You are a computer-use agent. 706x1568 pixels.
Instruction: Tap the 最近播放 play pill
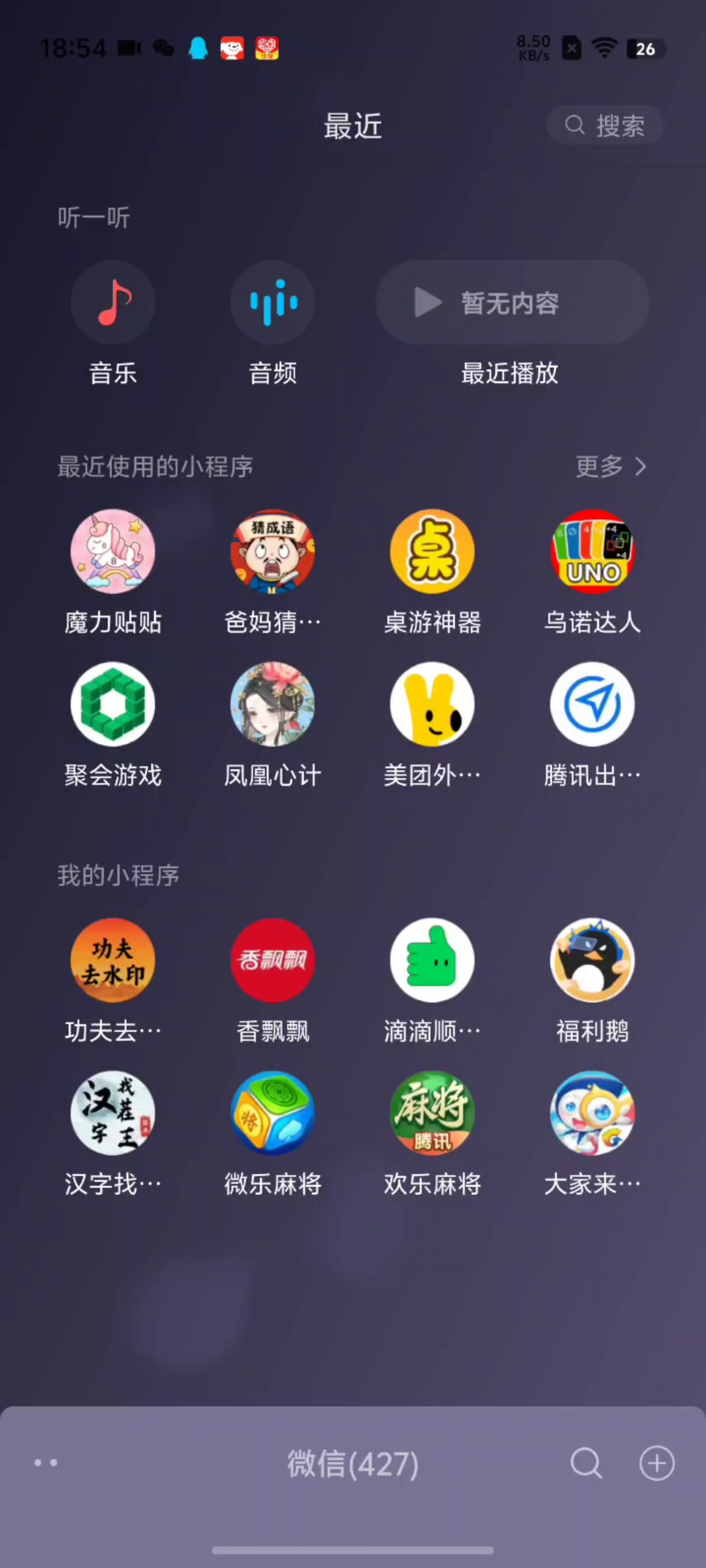pyautogui.click(x=512, y=302)
